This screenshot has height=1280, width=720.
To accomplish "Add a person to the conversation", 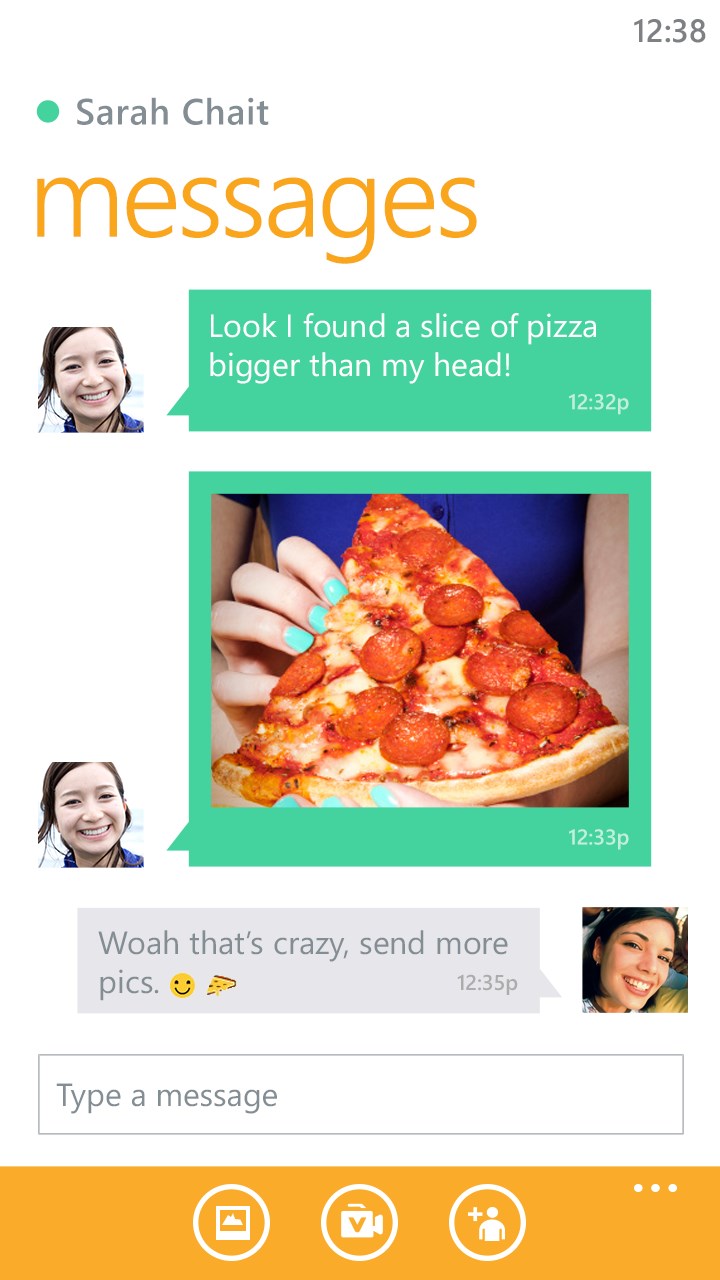I will click(x=487, y=1221).
